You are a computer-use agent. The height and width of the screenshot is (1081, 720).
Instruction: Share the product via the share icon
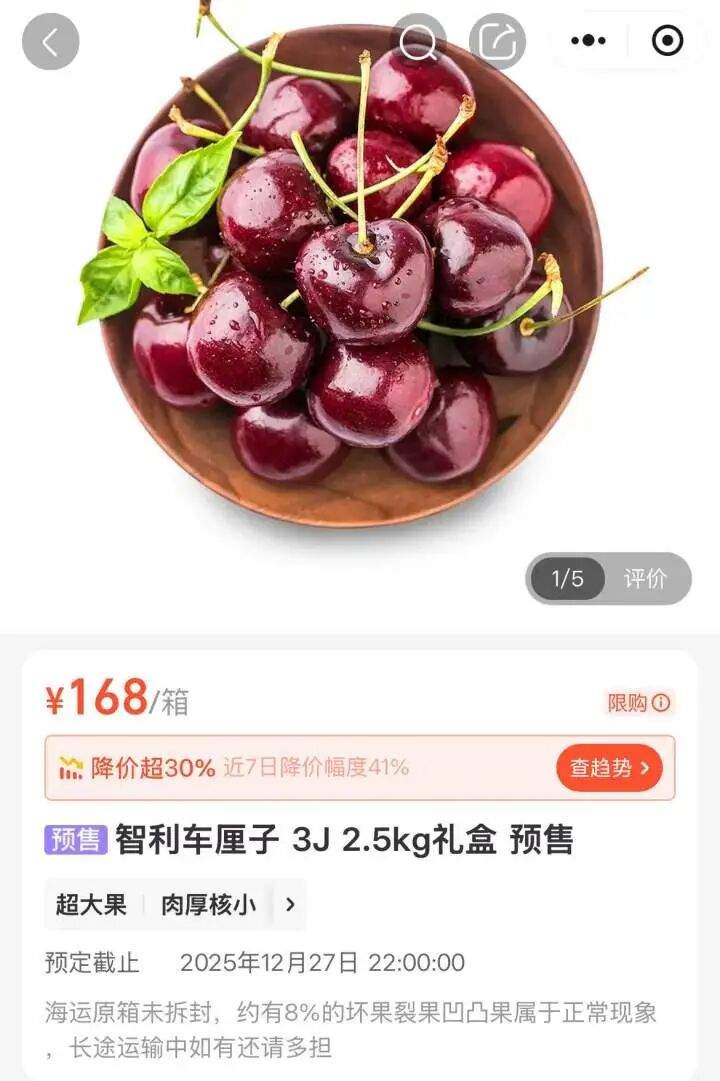click(x=497, y=41)
